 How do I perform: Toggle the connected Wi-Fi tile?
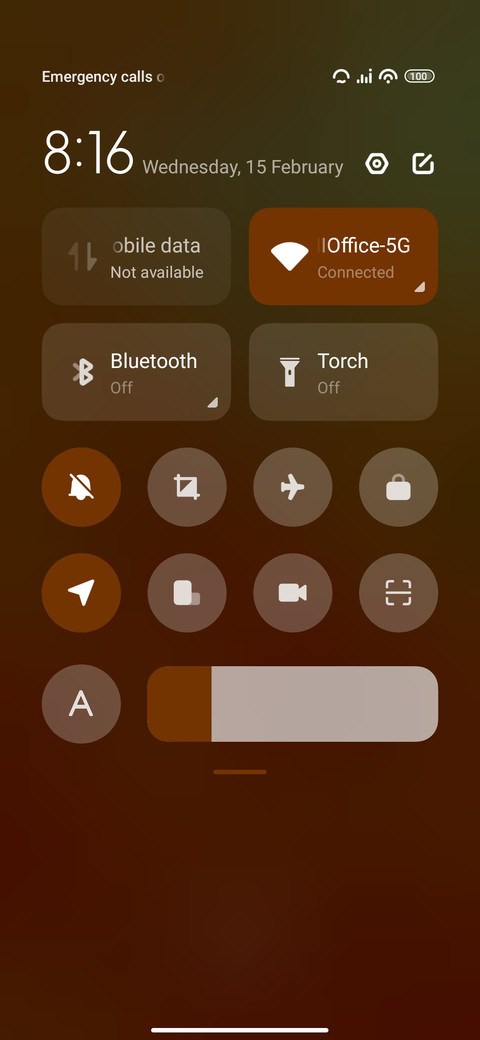(343, 257)
